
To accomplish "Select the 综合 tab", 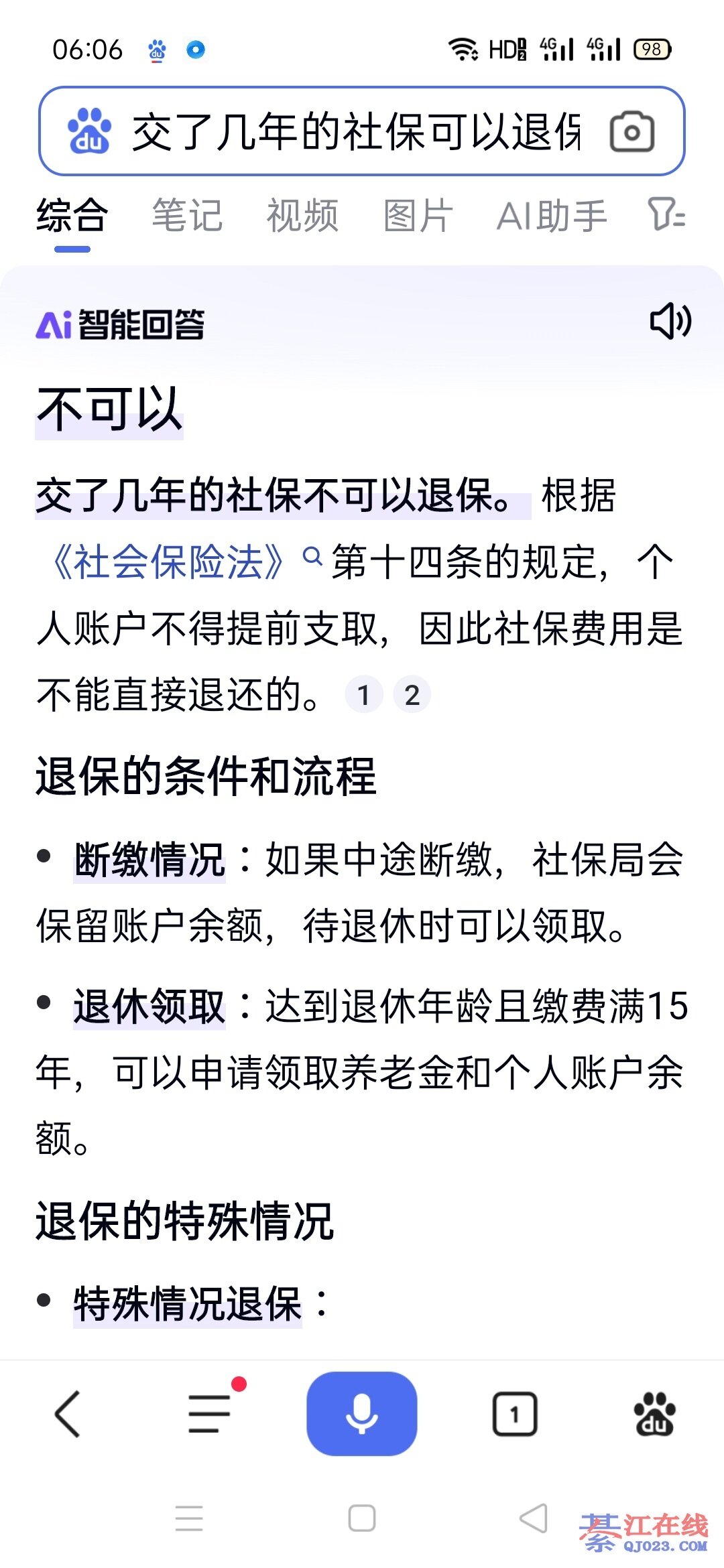I will (x=72, y=216).
